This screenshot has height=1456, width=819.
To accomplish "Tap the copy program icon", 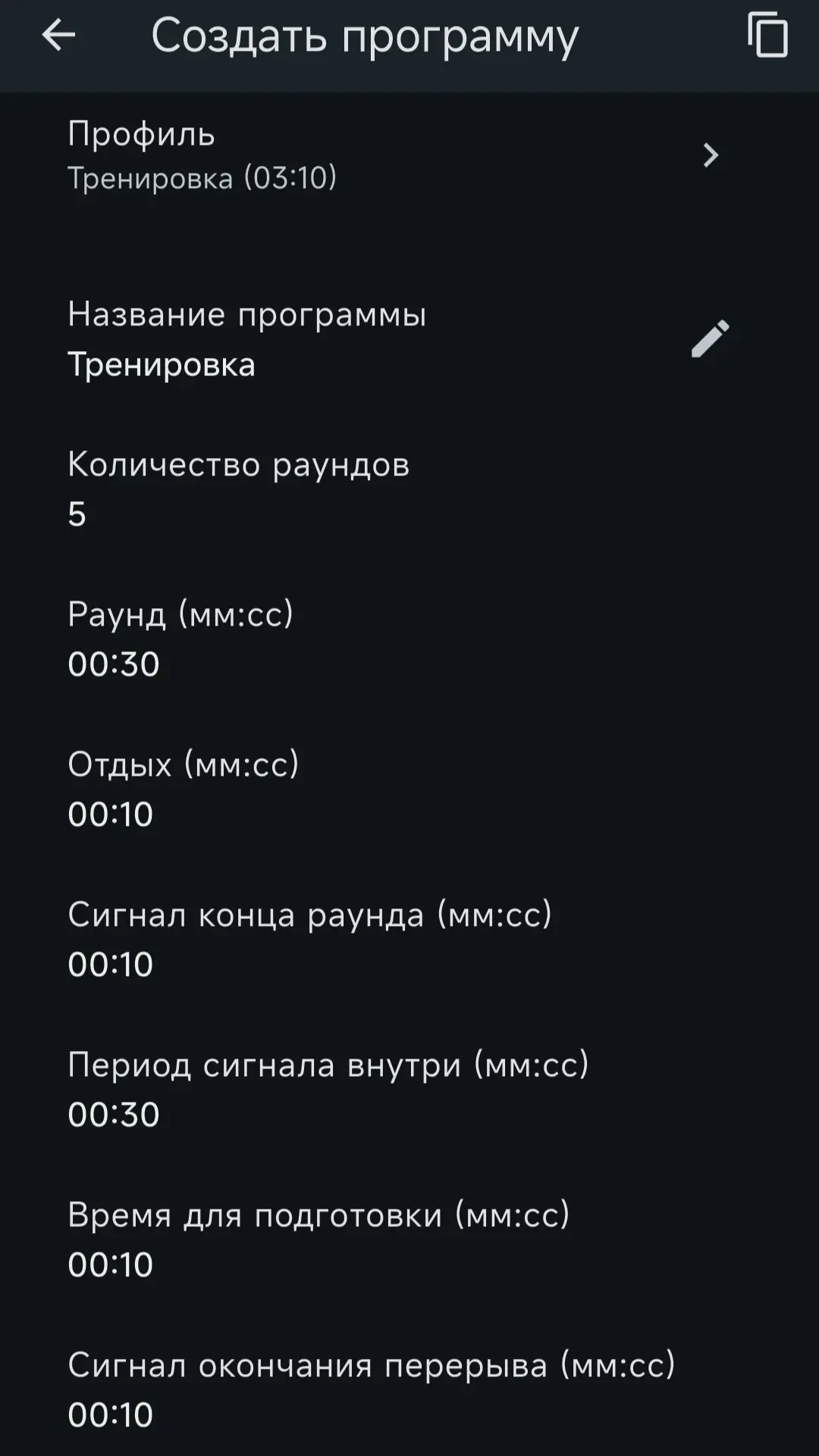I will pyautogui.click(x=767, y=35).
